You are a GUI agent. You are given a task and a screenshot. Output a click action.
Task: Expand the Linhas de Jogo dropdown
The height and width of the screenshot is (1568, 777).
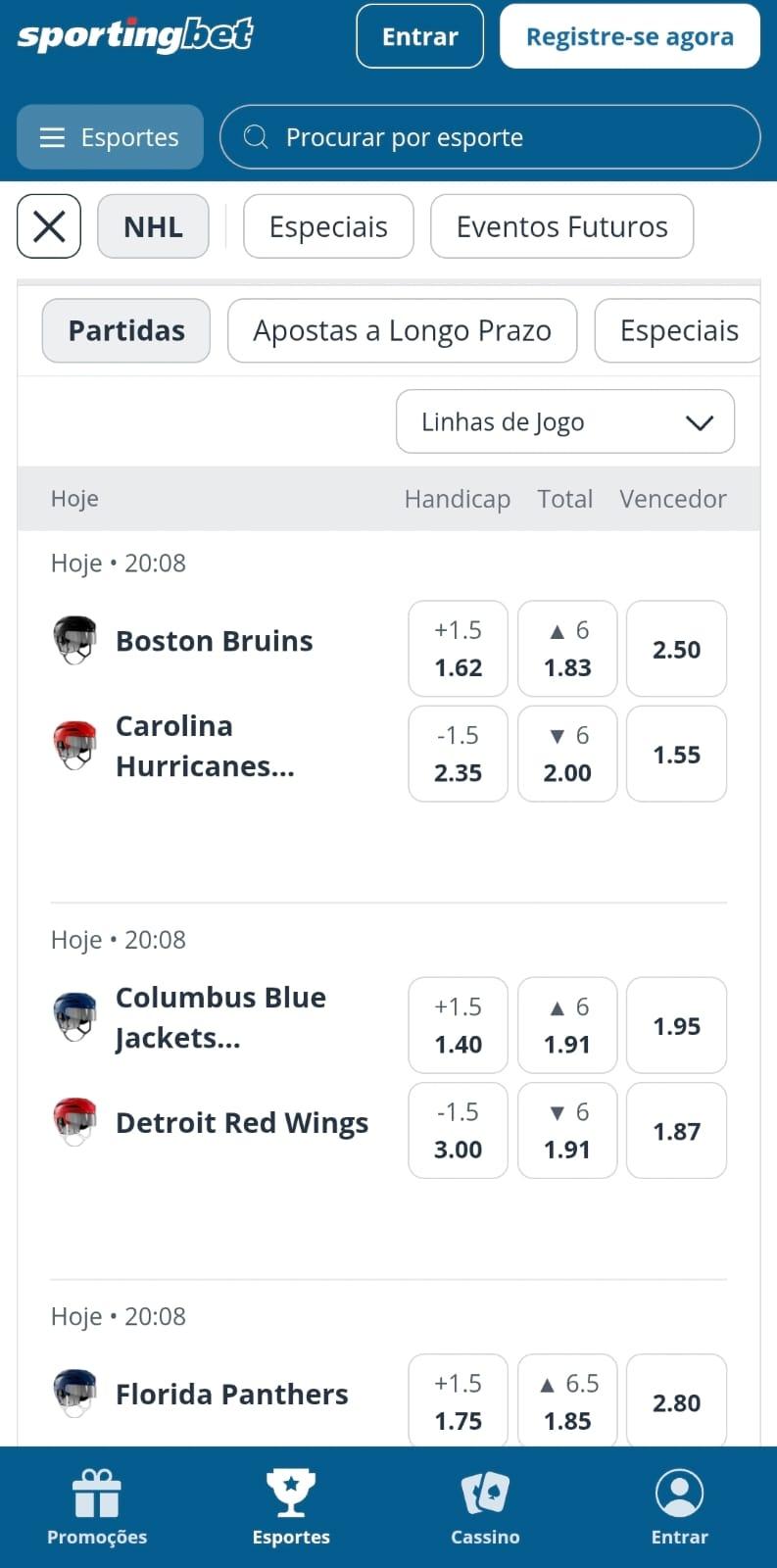[564, 421]
